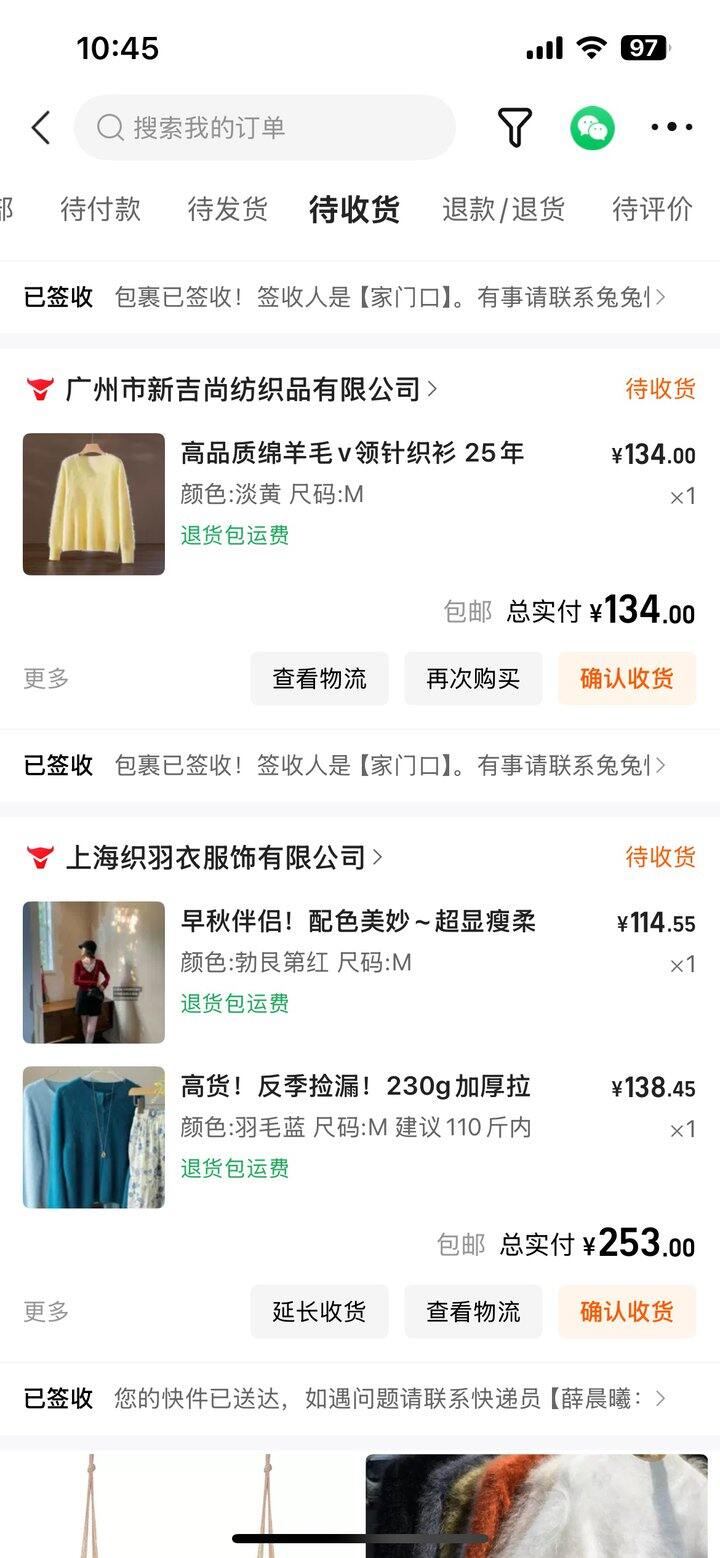720x1558 pixels.
Task: Tap 延长收货 on the second order
Action: (x=319, y=1311)
